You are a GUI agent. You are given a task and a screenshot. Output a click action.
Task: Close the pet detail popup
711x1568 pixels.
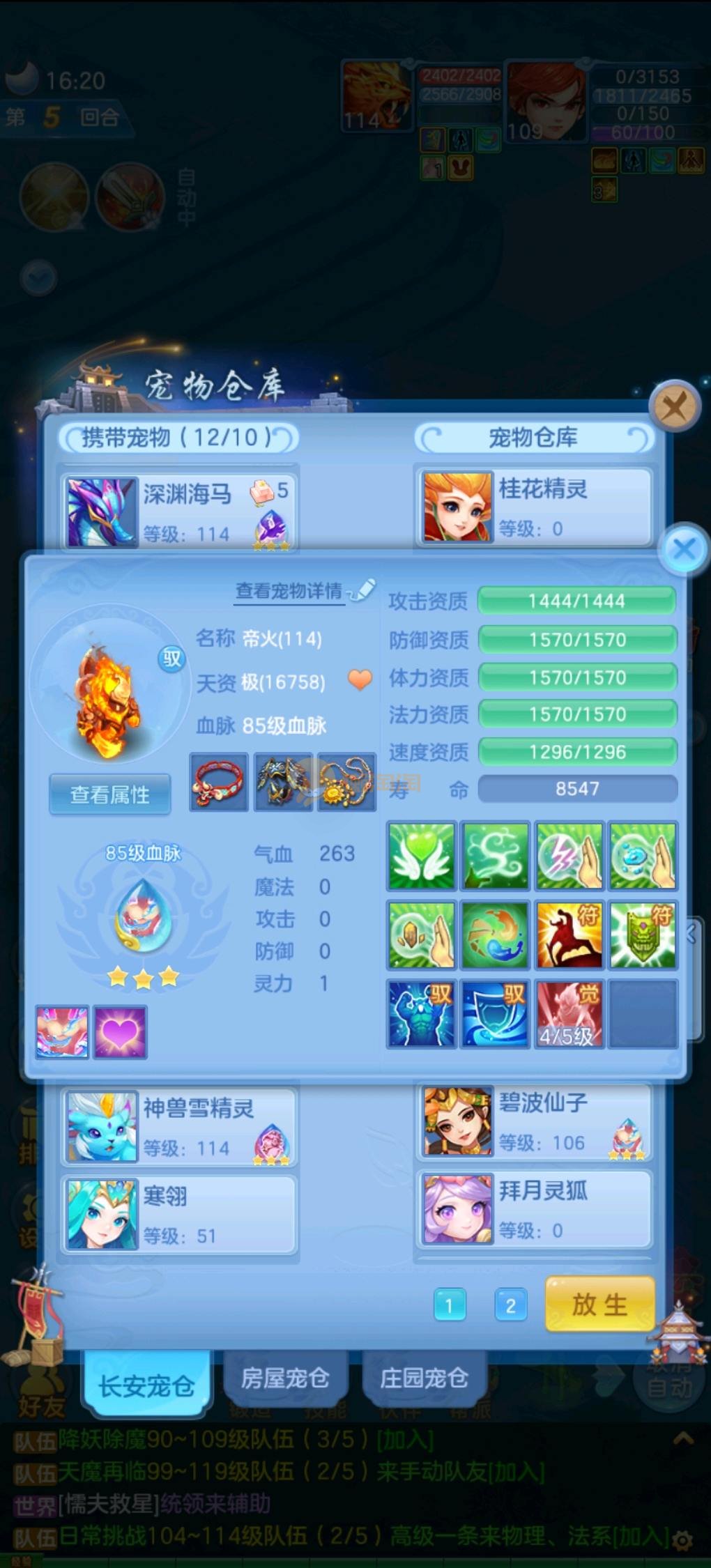tap(684, 549)
